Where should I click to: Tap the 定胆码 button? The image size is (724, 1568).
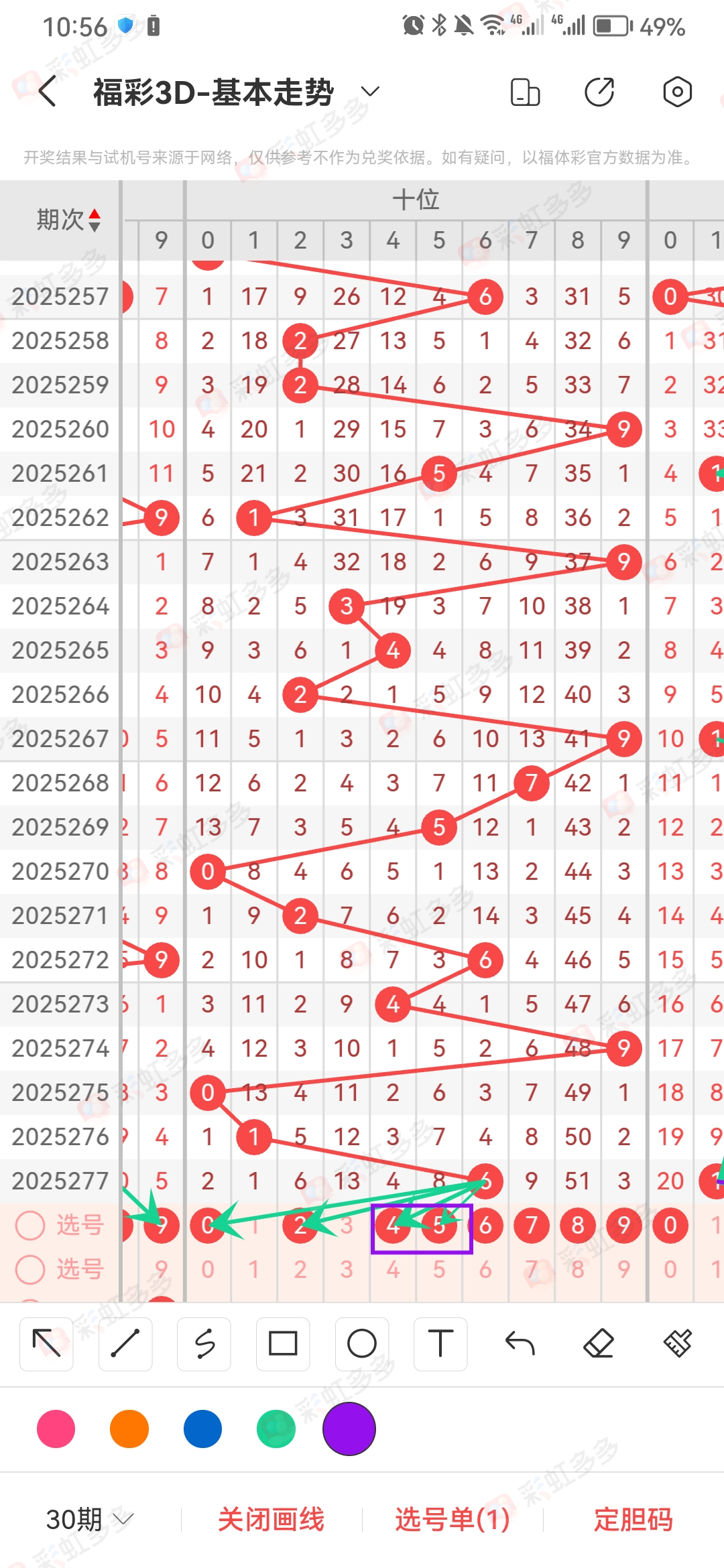click(x=633, y=1519)
